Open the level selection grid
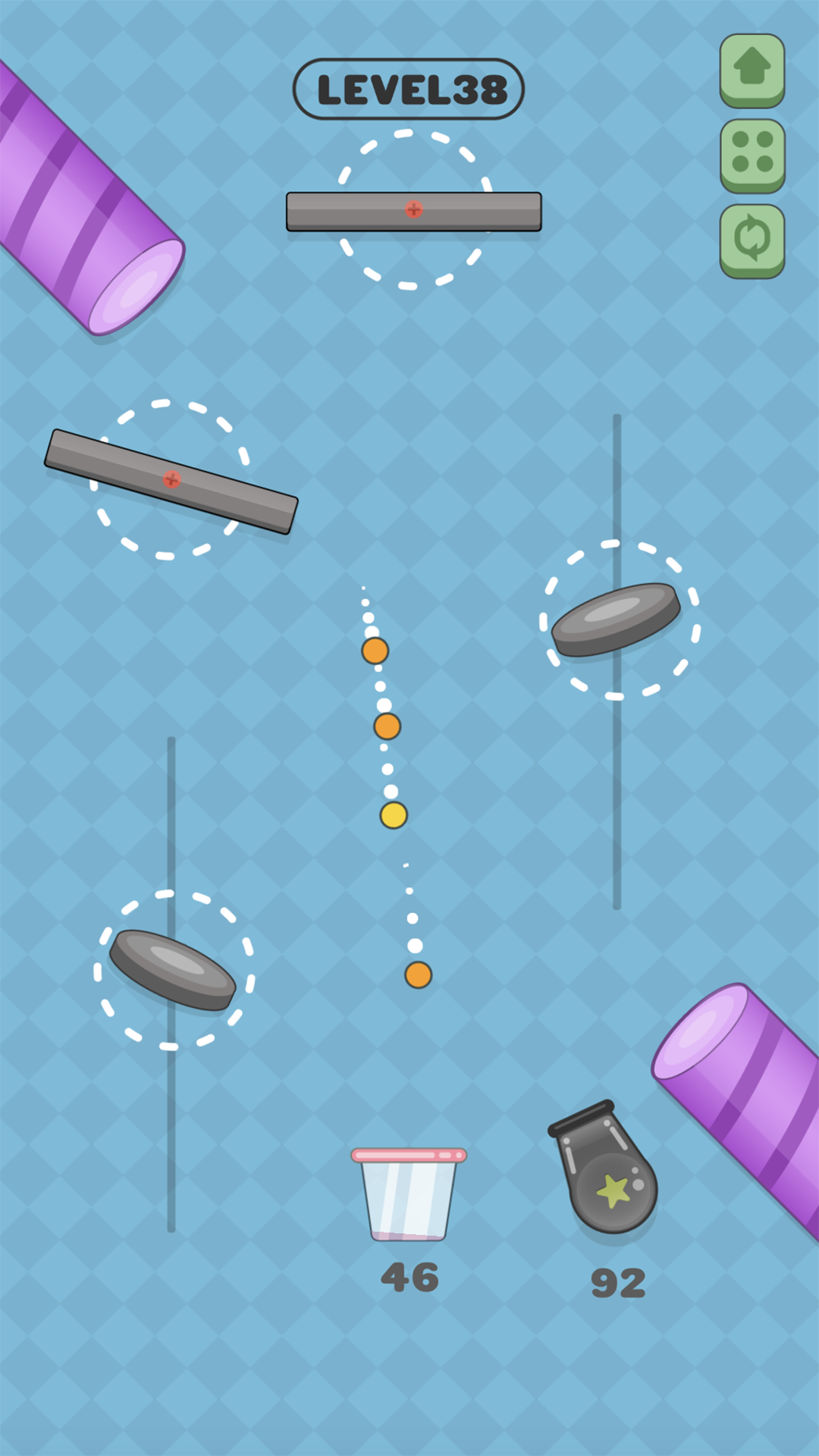Viewport: 819px width, 1456px height. (752, 153)
